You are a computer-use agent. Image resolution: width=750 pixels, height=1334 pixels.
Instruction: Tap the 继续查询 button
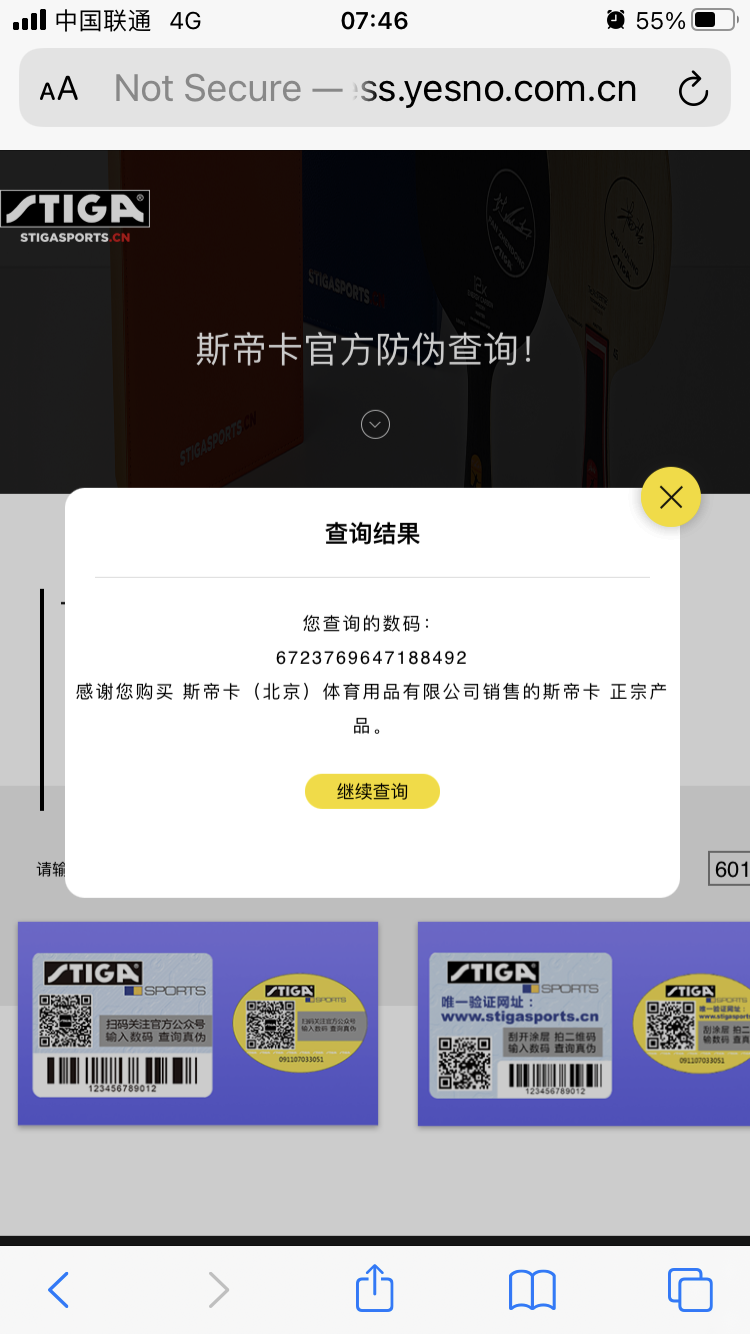(x=372, y=791)
